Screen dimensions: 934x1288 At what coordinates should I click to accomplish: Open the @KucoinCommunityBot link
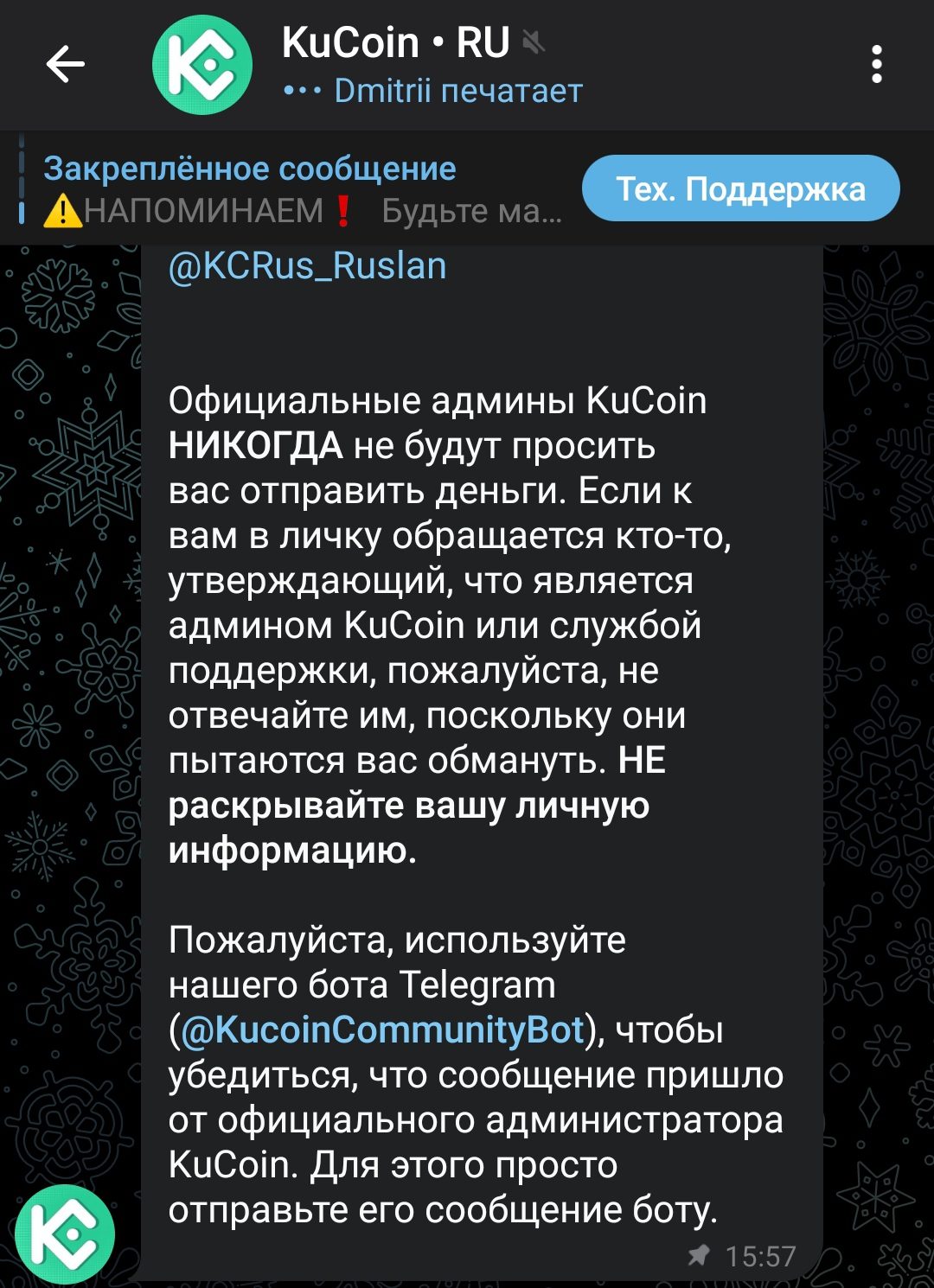click(381, 1030)
